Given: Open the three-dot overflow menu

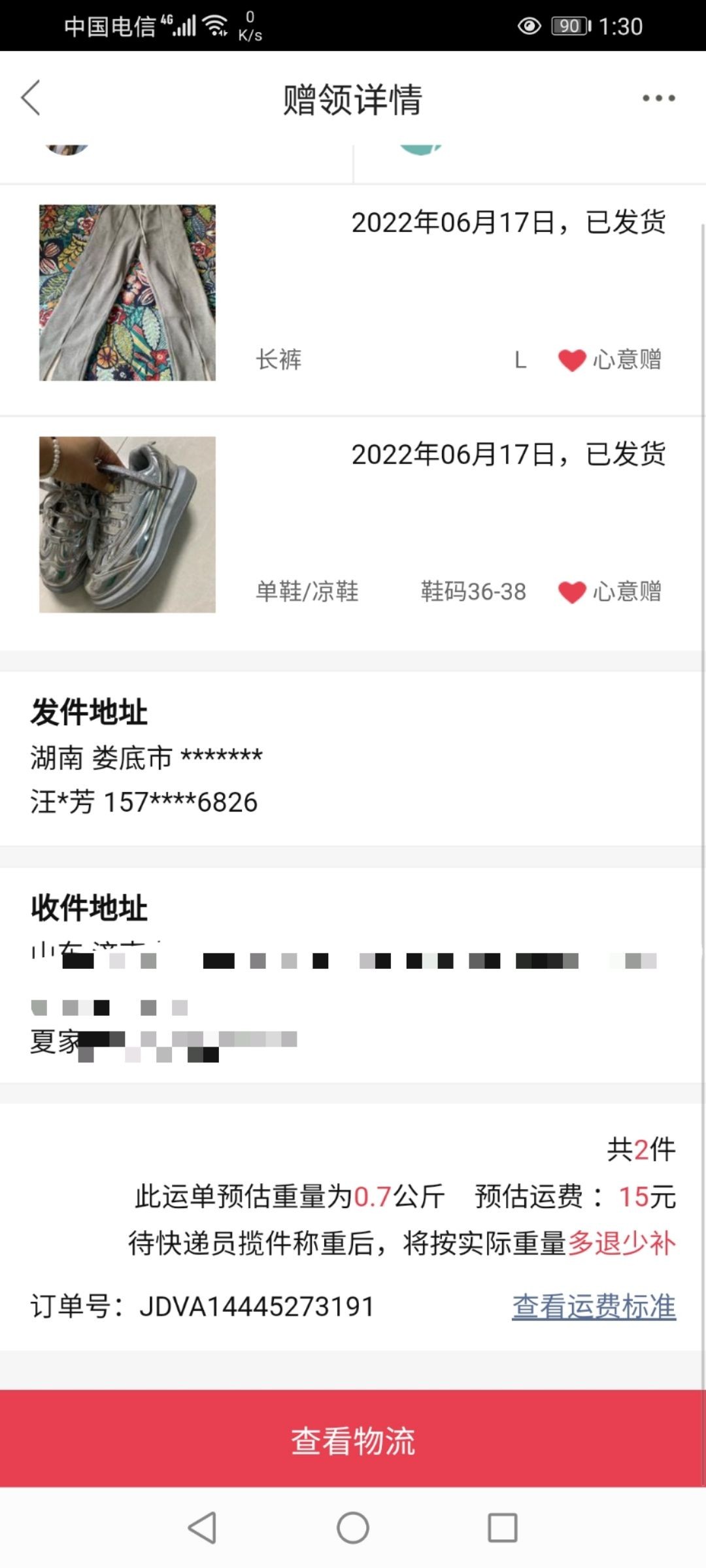Looking at the screenshot, I should coord(658,99).
